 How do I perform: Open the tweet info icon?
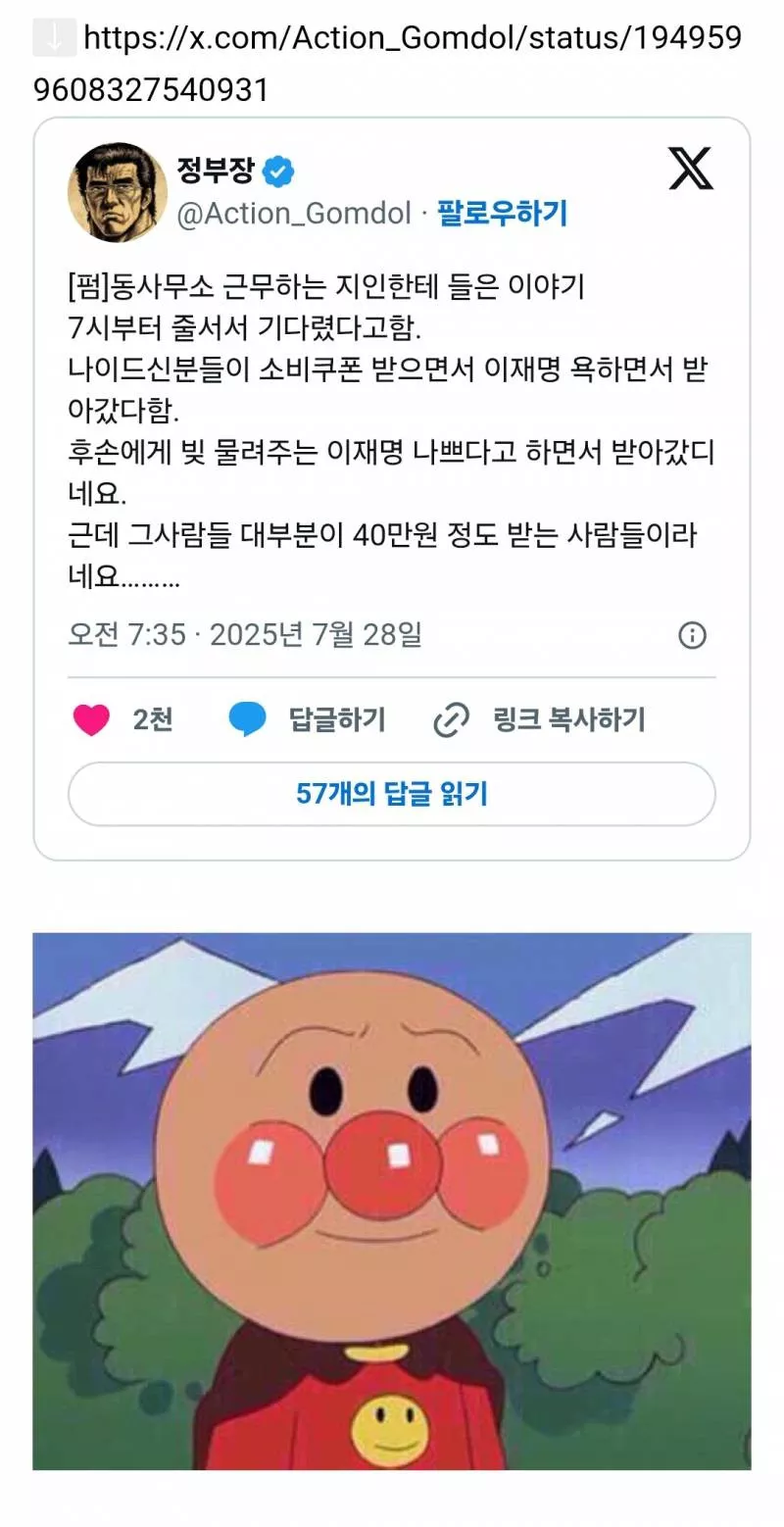692,635
